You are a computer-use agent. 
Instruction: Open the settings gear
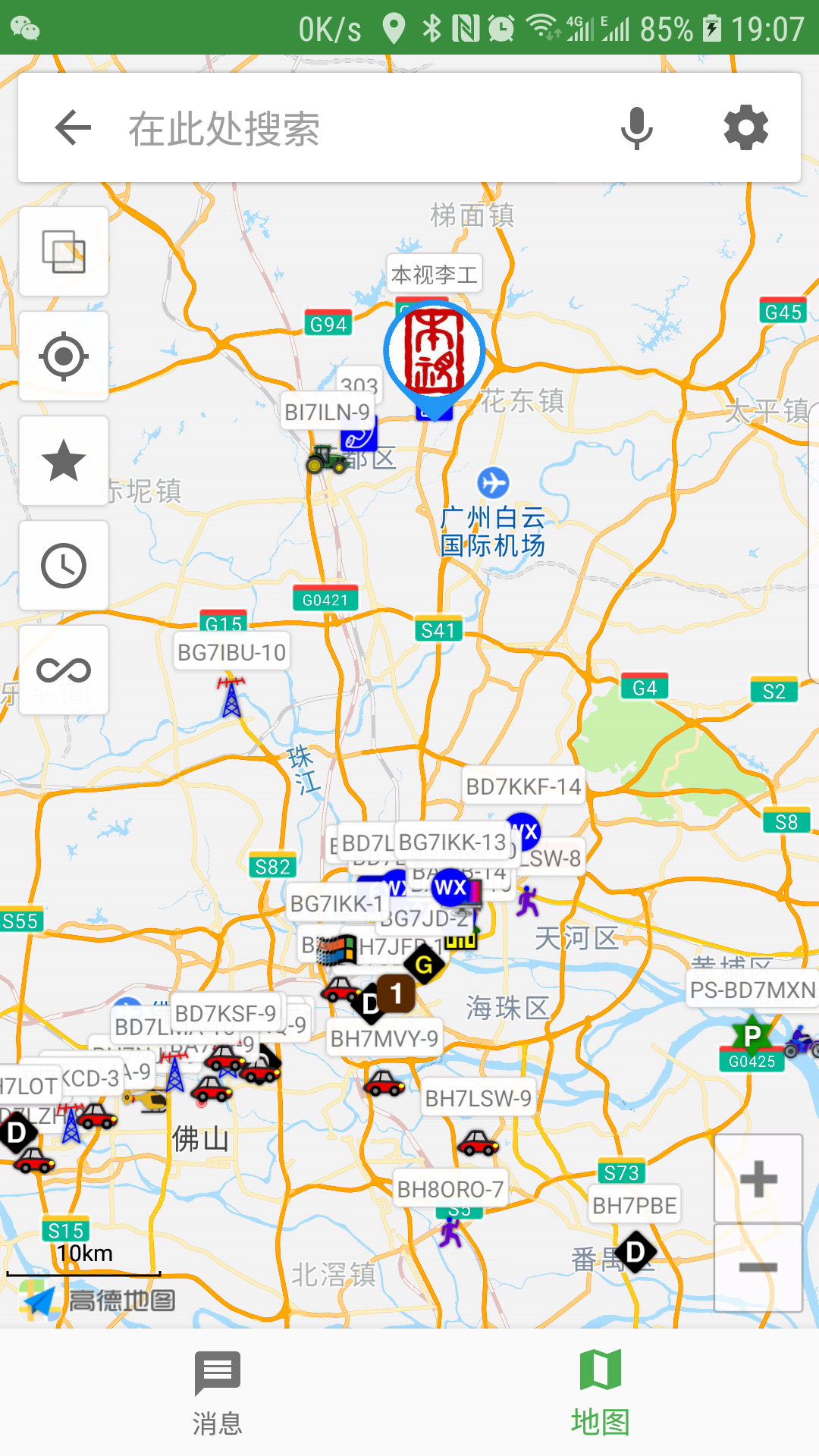click(x=745, y=127)
